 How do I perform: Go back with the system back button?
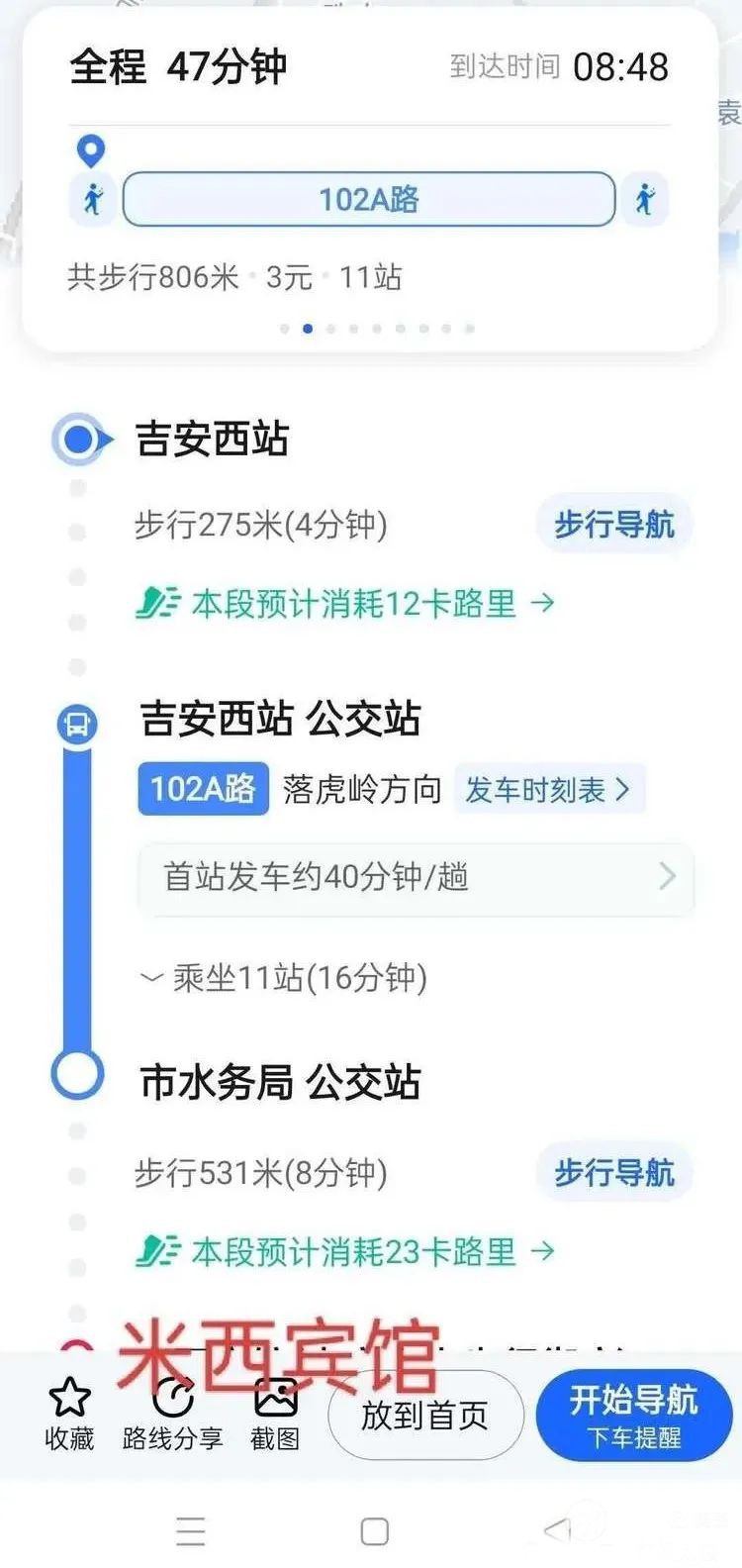coord(558,1531)
